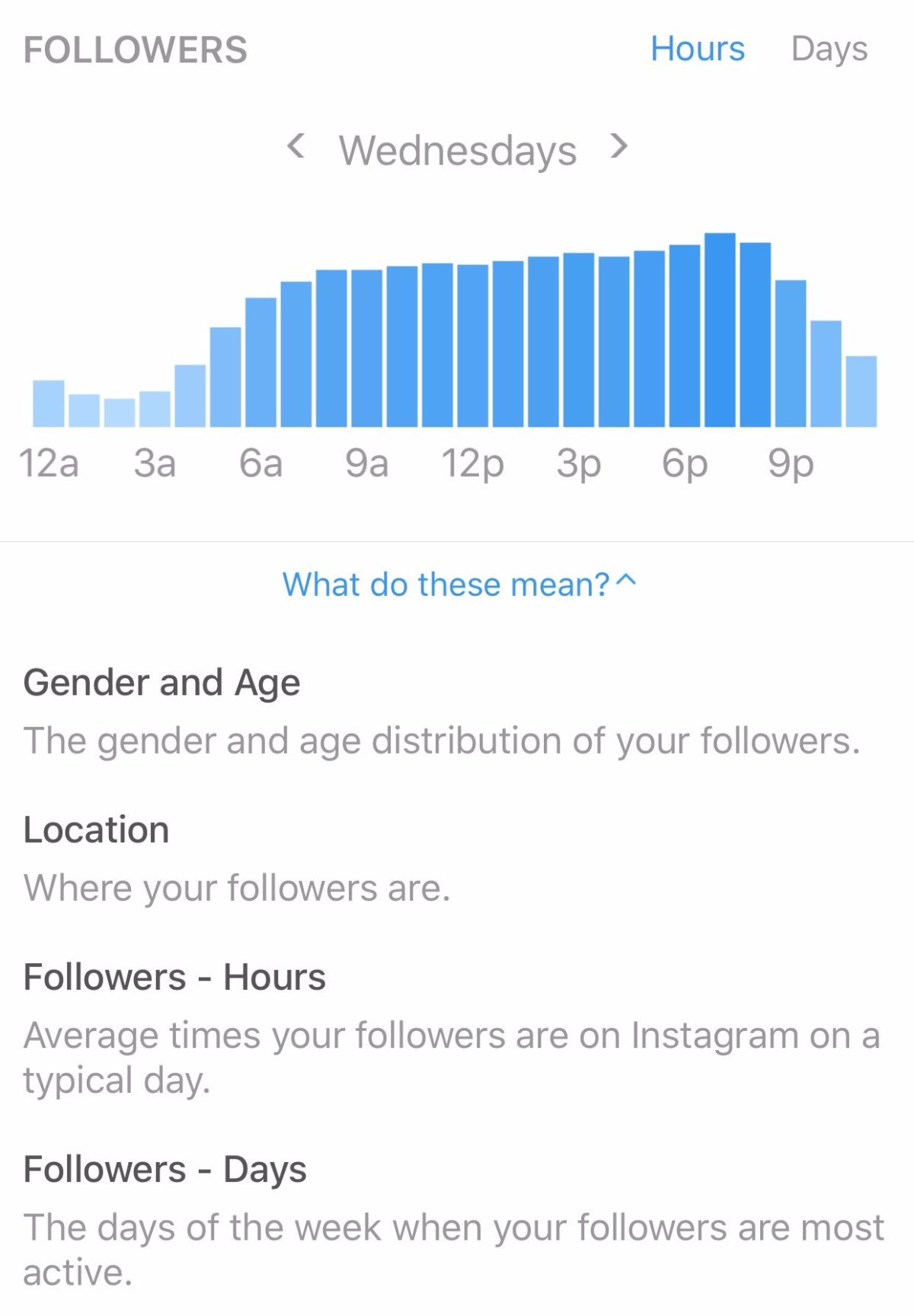The image size is (914, 1316).
Task: Switch to the Days view
Action: 829,50
